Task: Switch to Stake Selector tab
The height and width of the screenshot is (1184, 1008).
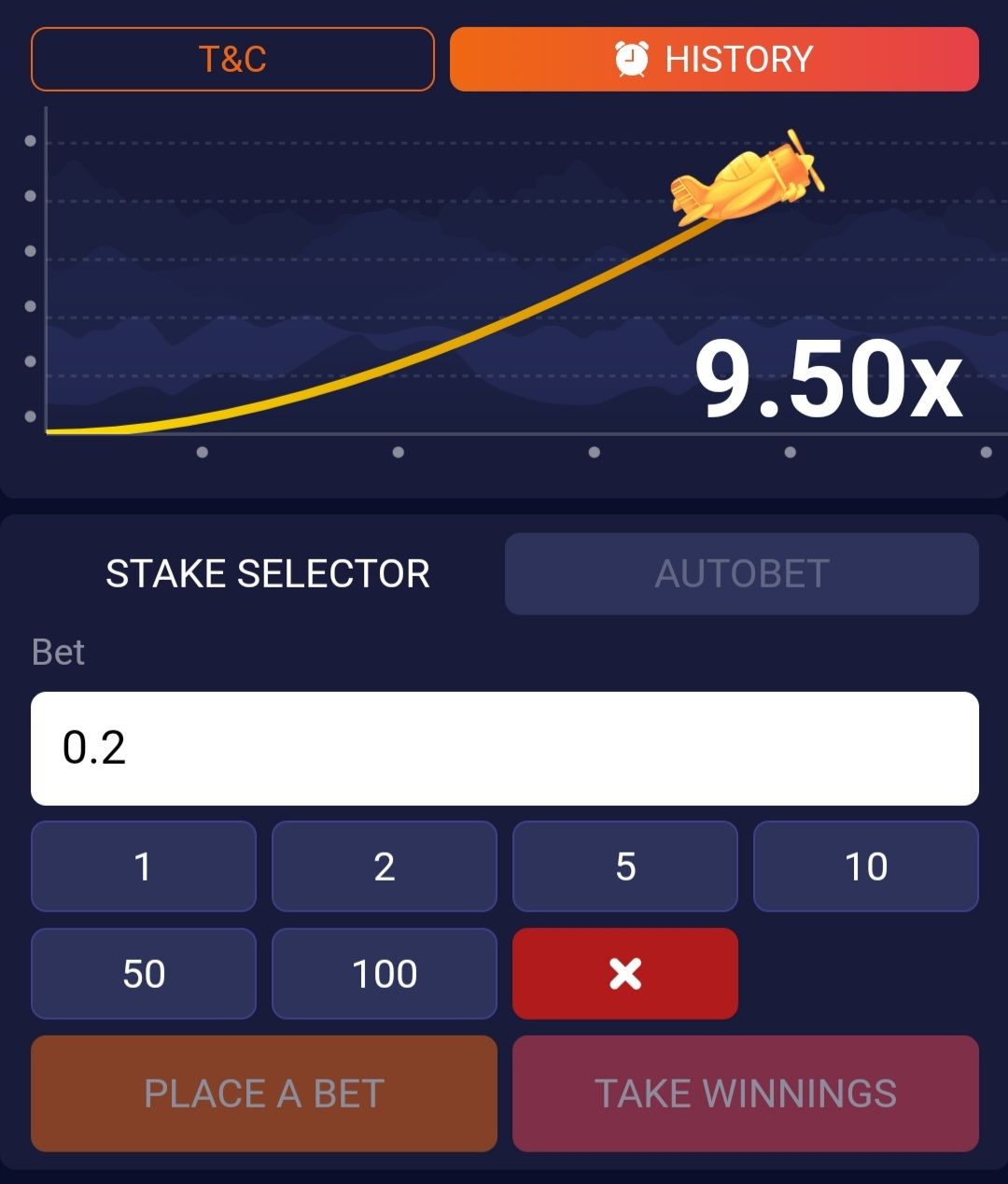Action: point(267,573)
